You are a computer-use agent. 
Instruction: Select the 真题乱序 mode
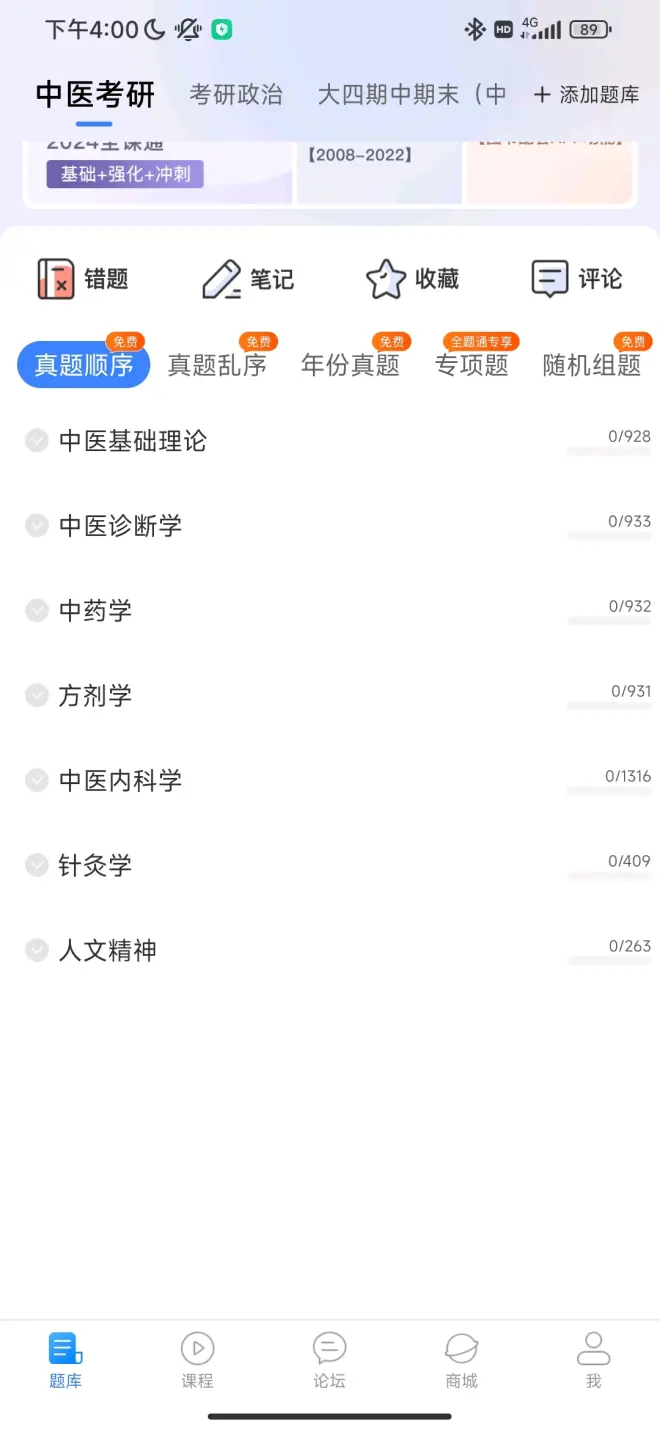pos(217,365)
